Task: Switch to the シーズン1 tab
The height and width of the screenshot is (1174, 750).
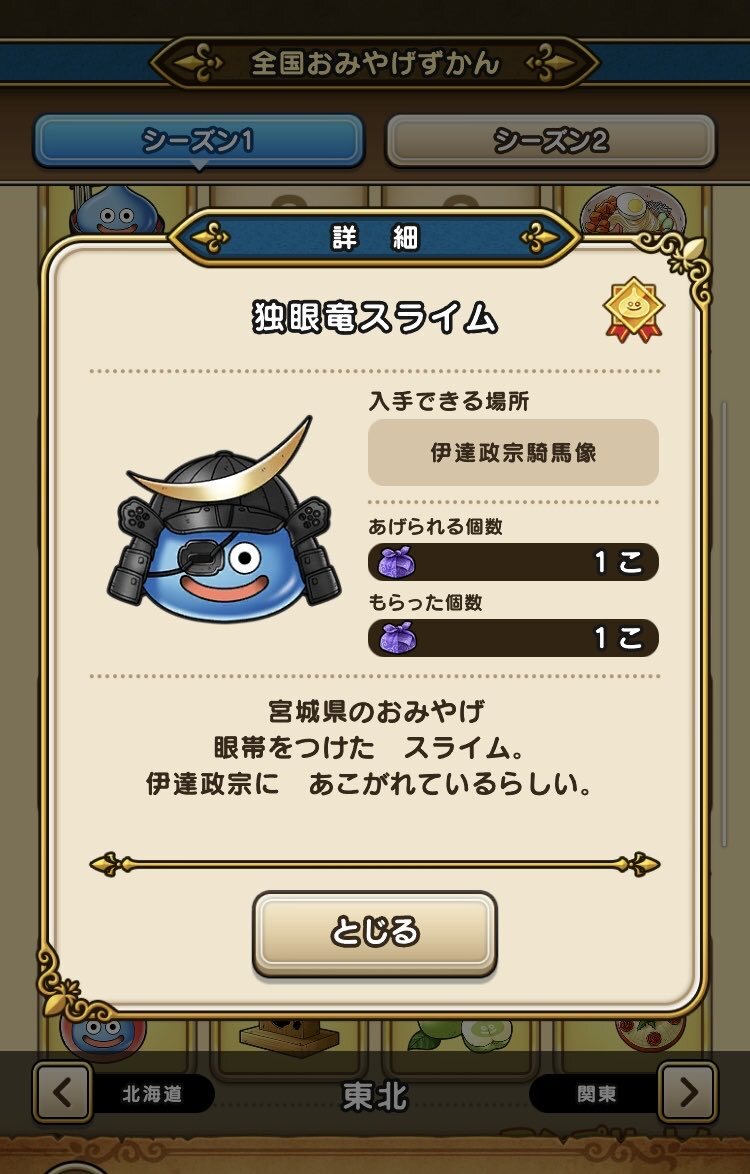Action: click(x=198, y=141)
